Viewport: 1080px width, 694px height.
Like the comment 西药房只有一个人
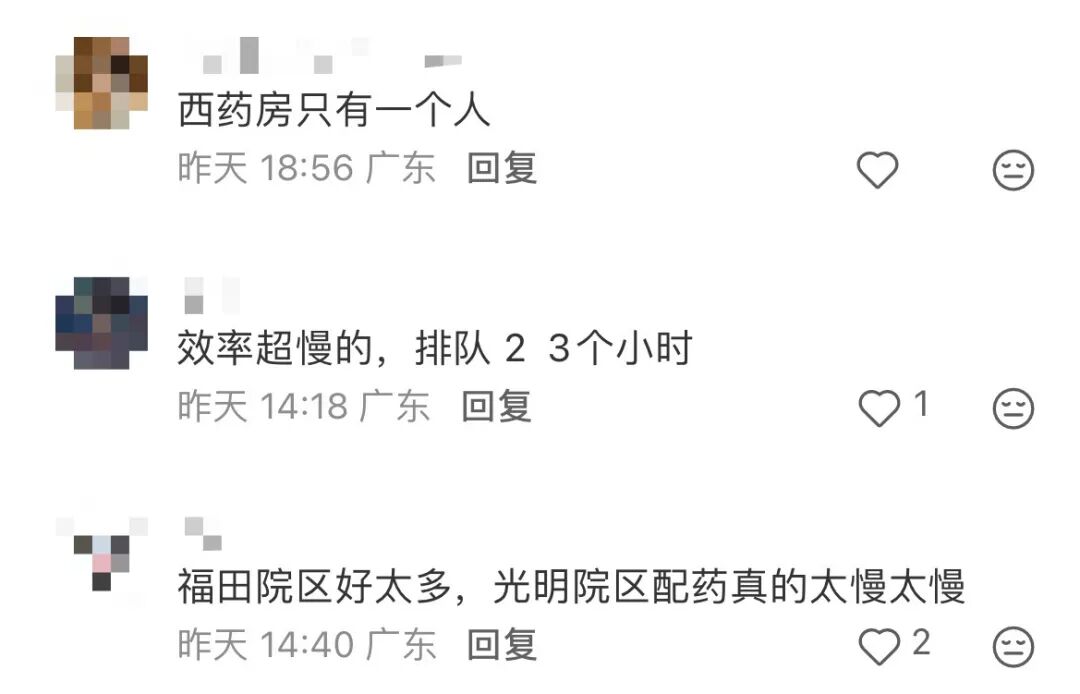(879, 171)
